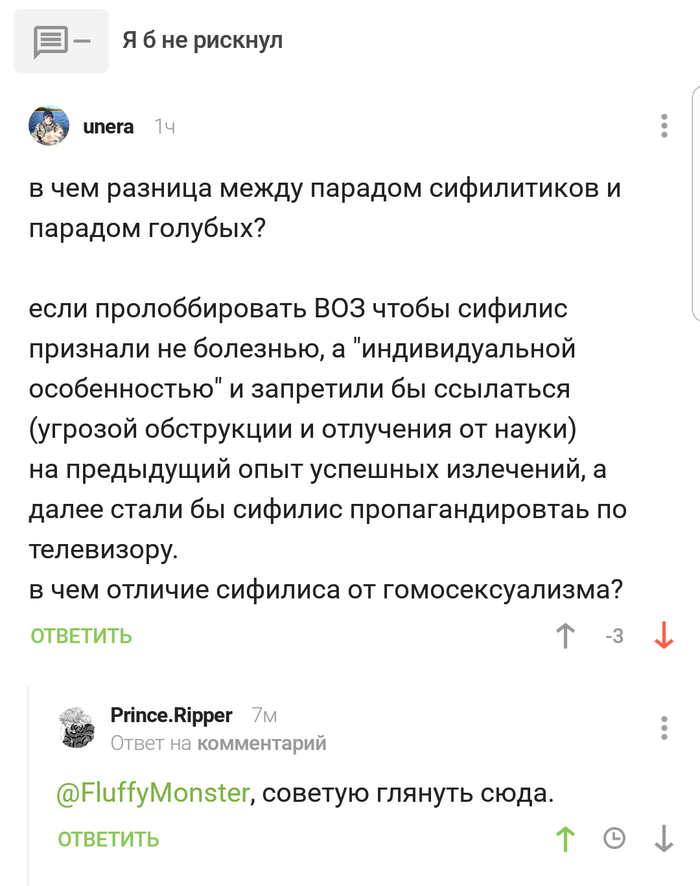Upvote unera's comment
Image resolution: width=700 pixels, height=886 pixels.
[x=565, y=636]
